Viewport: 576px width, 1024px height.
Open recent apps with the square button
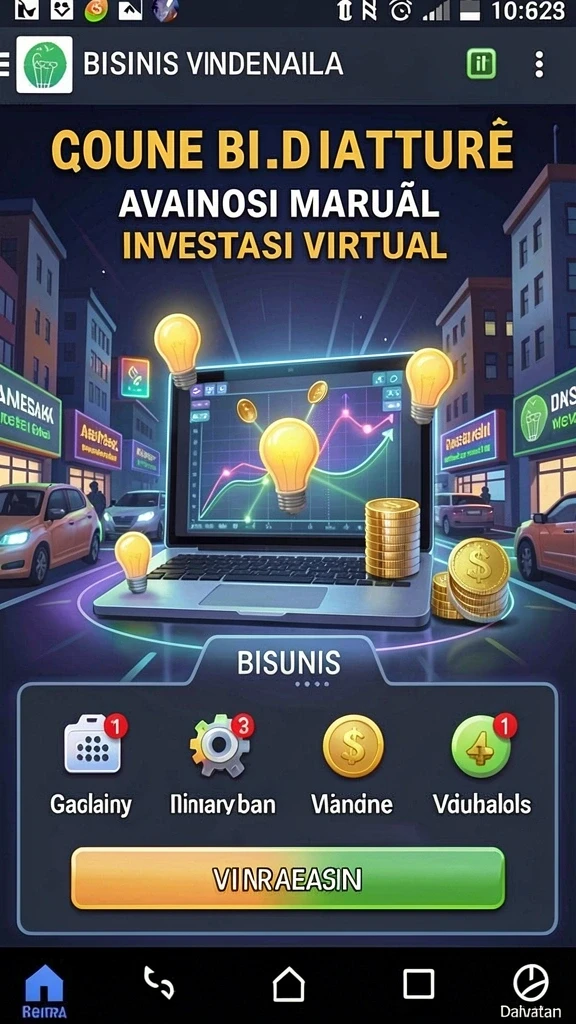[x=419, y=984]
